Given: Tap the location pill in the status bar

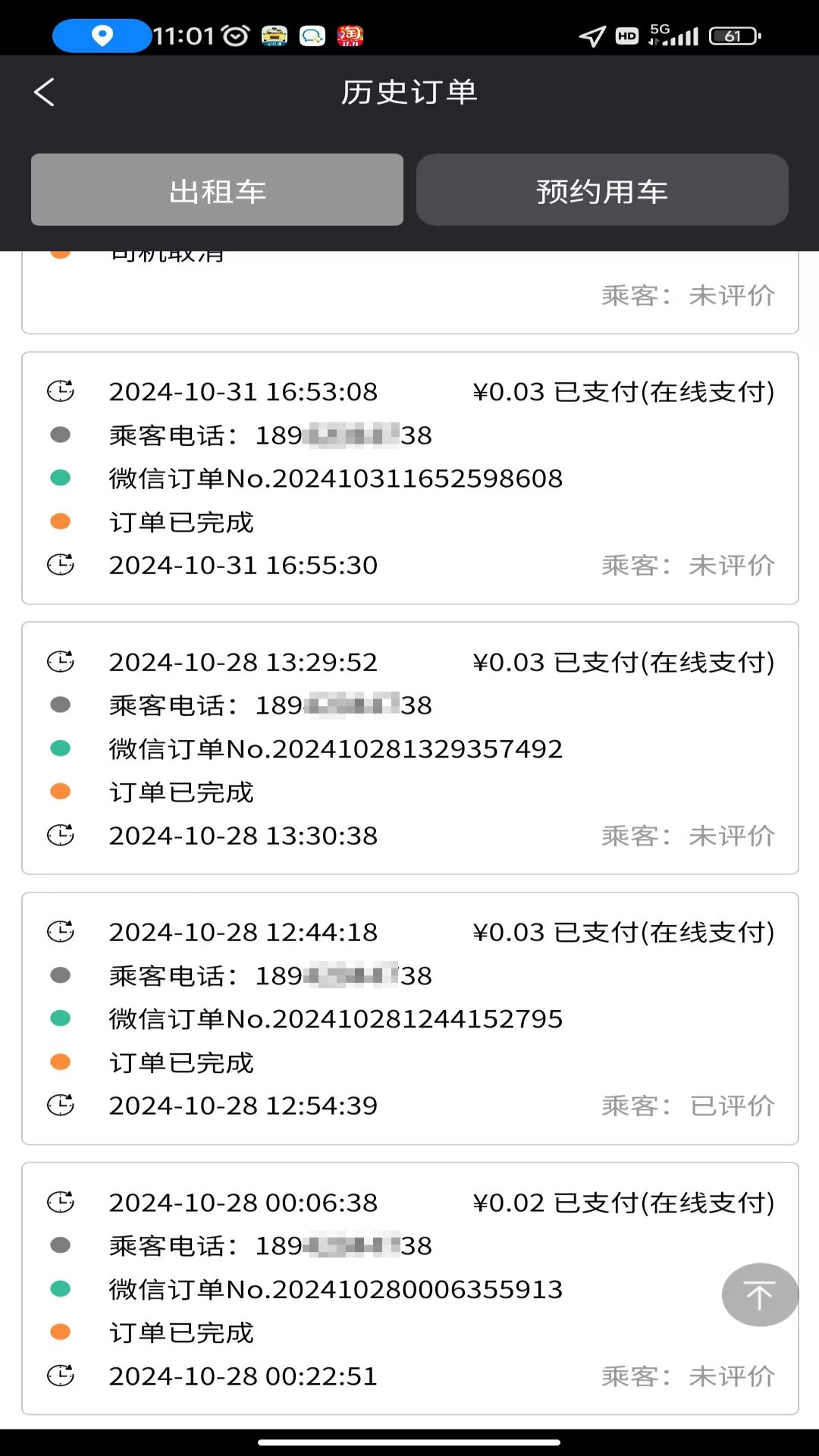Looking at the screenshot, I should [102, 36].
